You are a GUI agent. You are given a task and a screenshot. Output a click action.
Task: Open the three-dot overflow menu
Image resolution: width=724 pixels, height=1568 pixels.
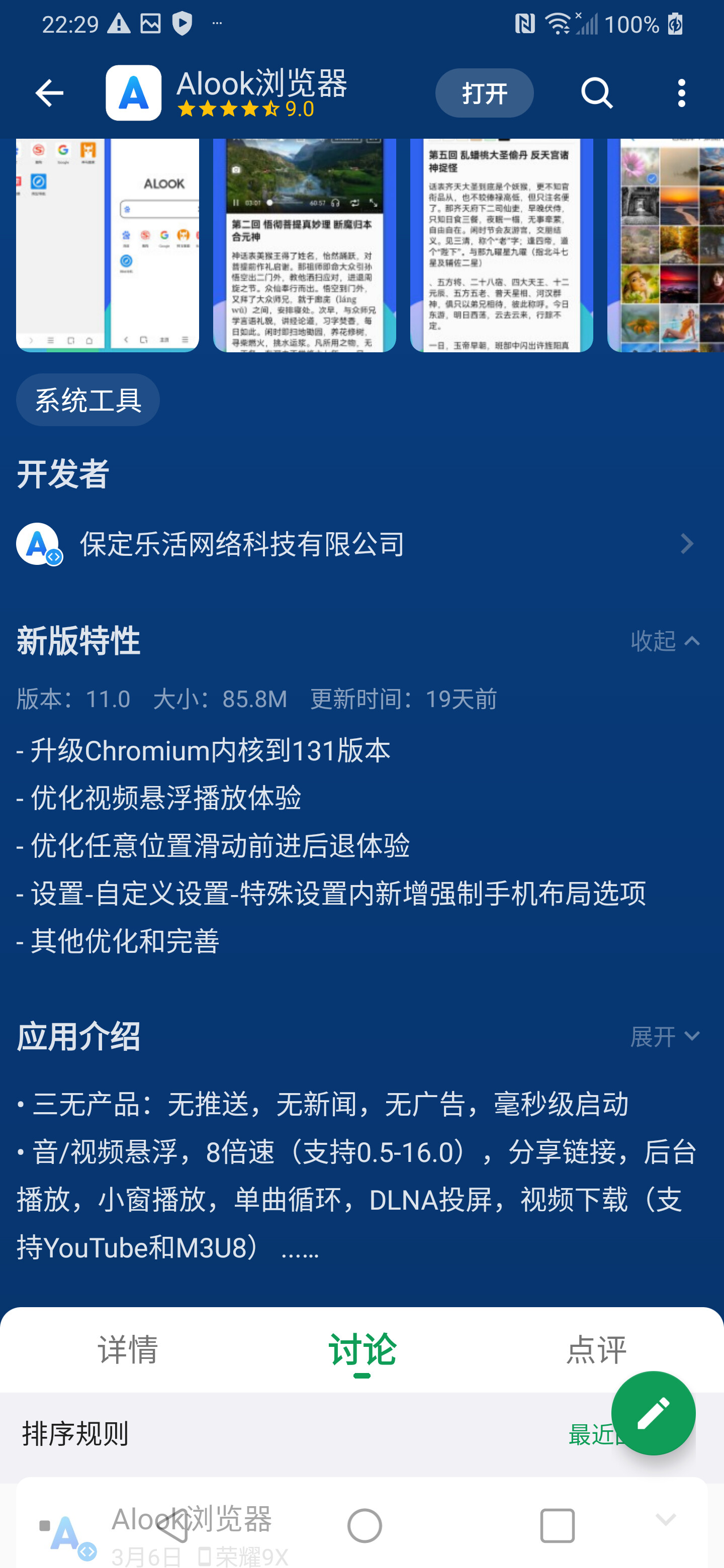point(681,93)
